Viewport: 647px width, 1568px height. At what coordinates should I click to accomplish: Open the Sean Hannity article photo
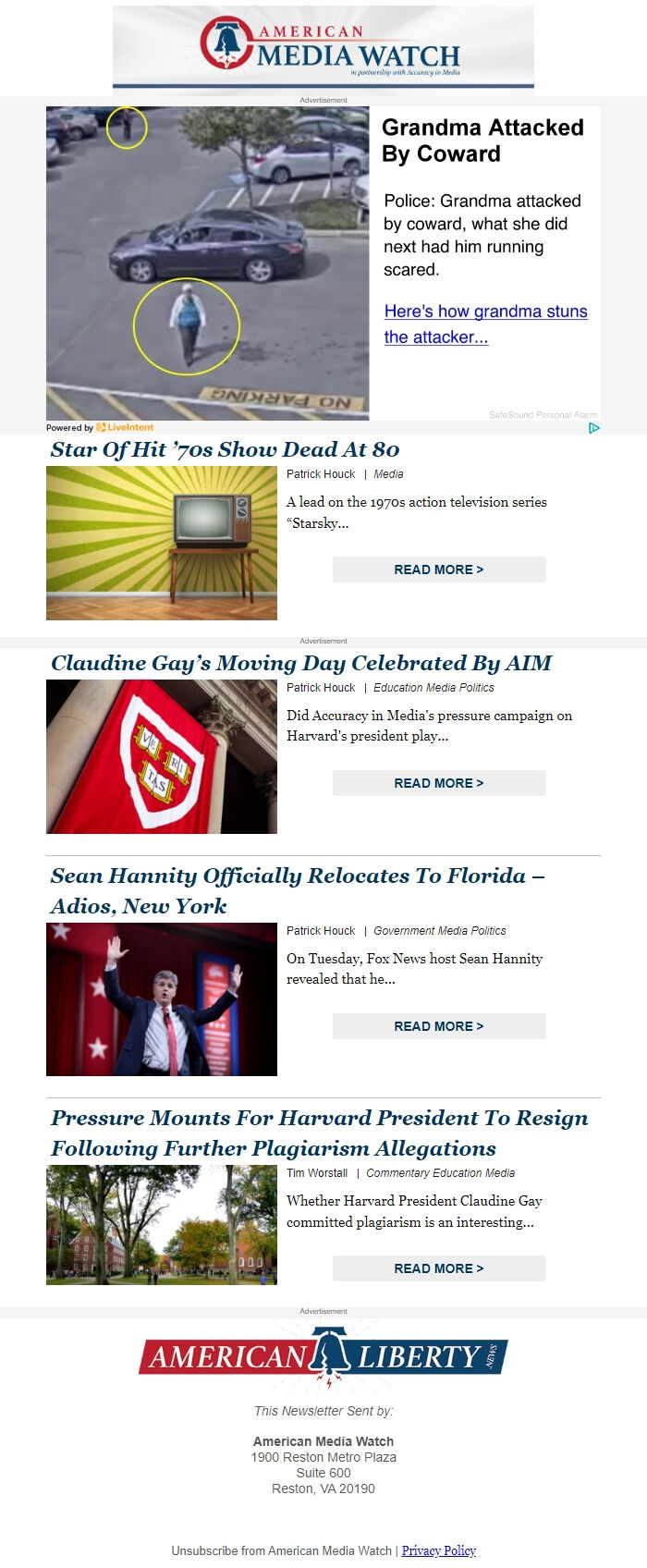click(162, 999)
